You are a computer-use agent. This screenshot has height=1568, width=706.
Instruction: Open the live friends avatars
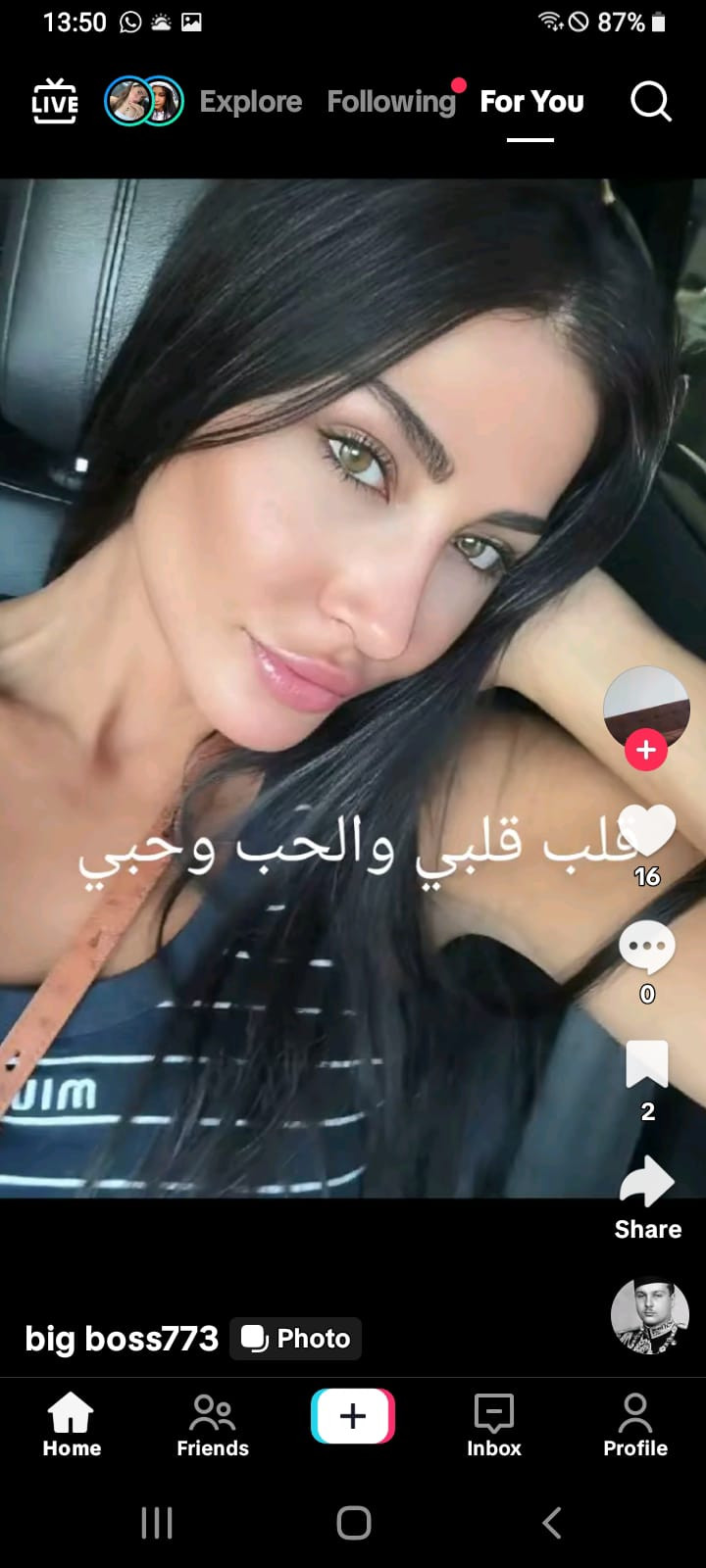[x=144, y=101]
